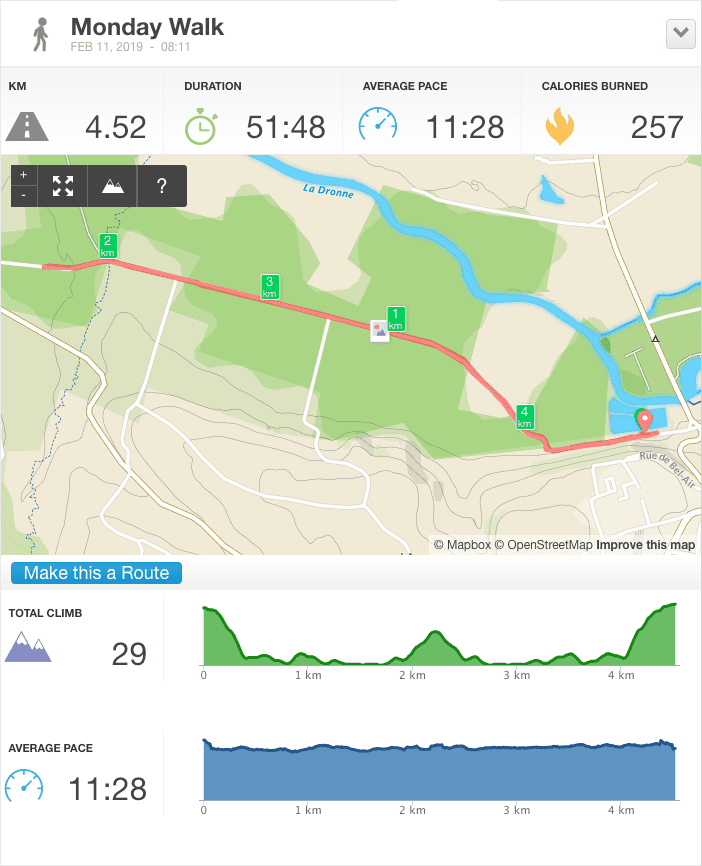Screen dimensions: 702x866
Task: Tap Make this a Route
Action: [x=97, y=573]
